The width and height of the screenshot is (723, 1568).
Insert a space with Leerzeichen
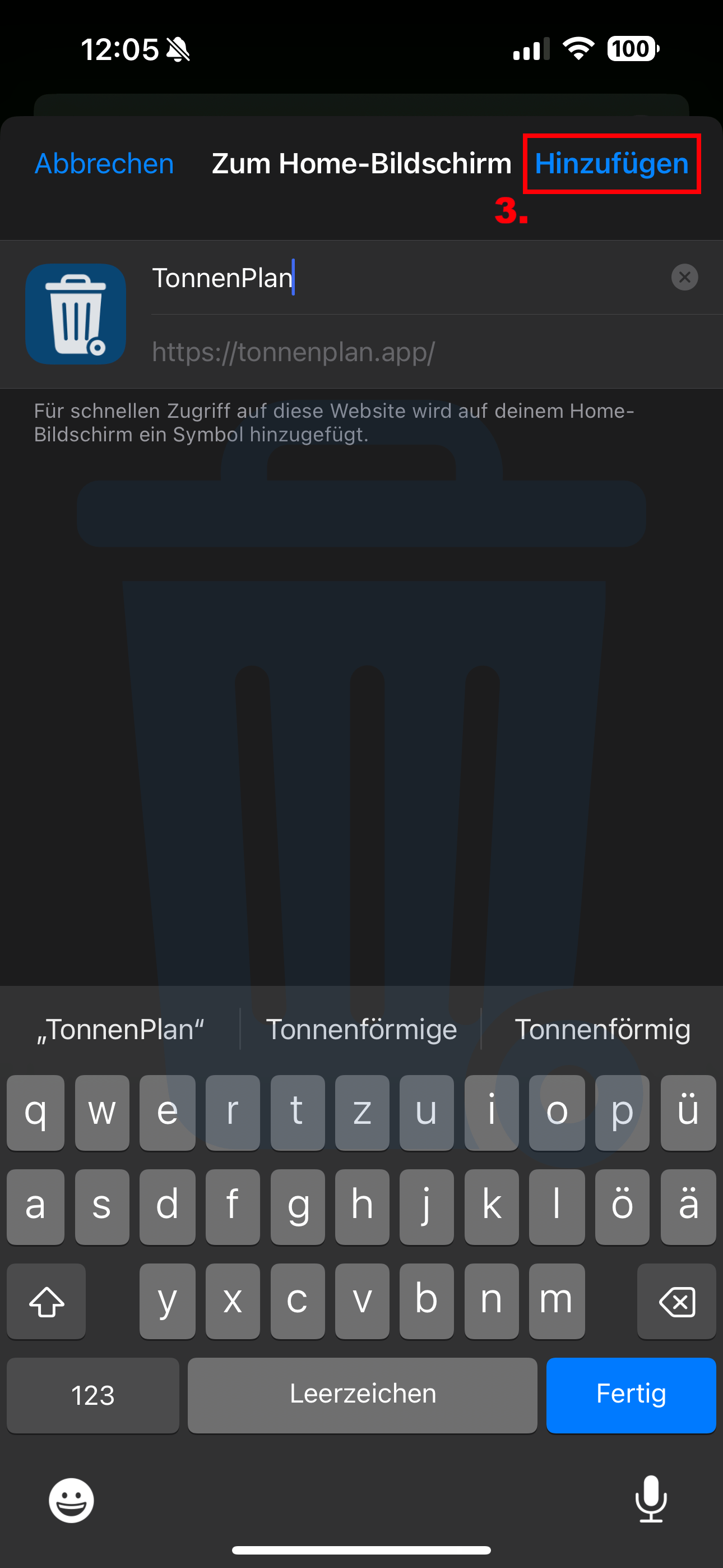pyautogui.click(x=362, y=1394)
